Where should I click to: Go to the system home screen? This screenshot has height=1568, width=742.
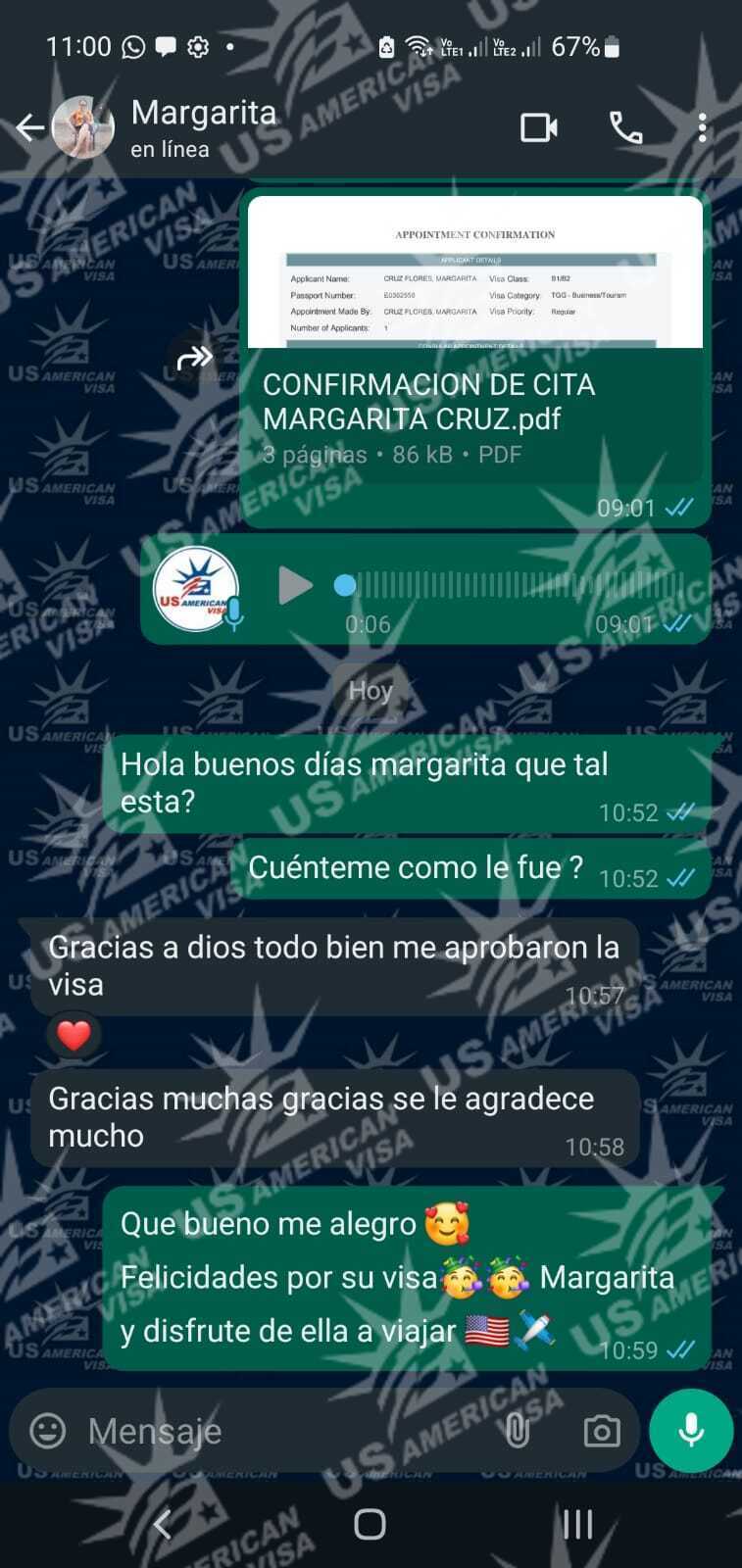pos(370,1524)
